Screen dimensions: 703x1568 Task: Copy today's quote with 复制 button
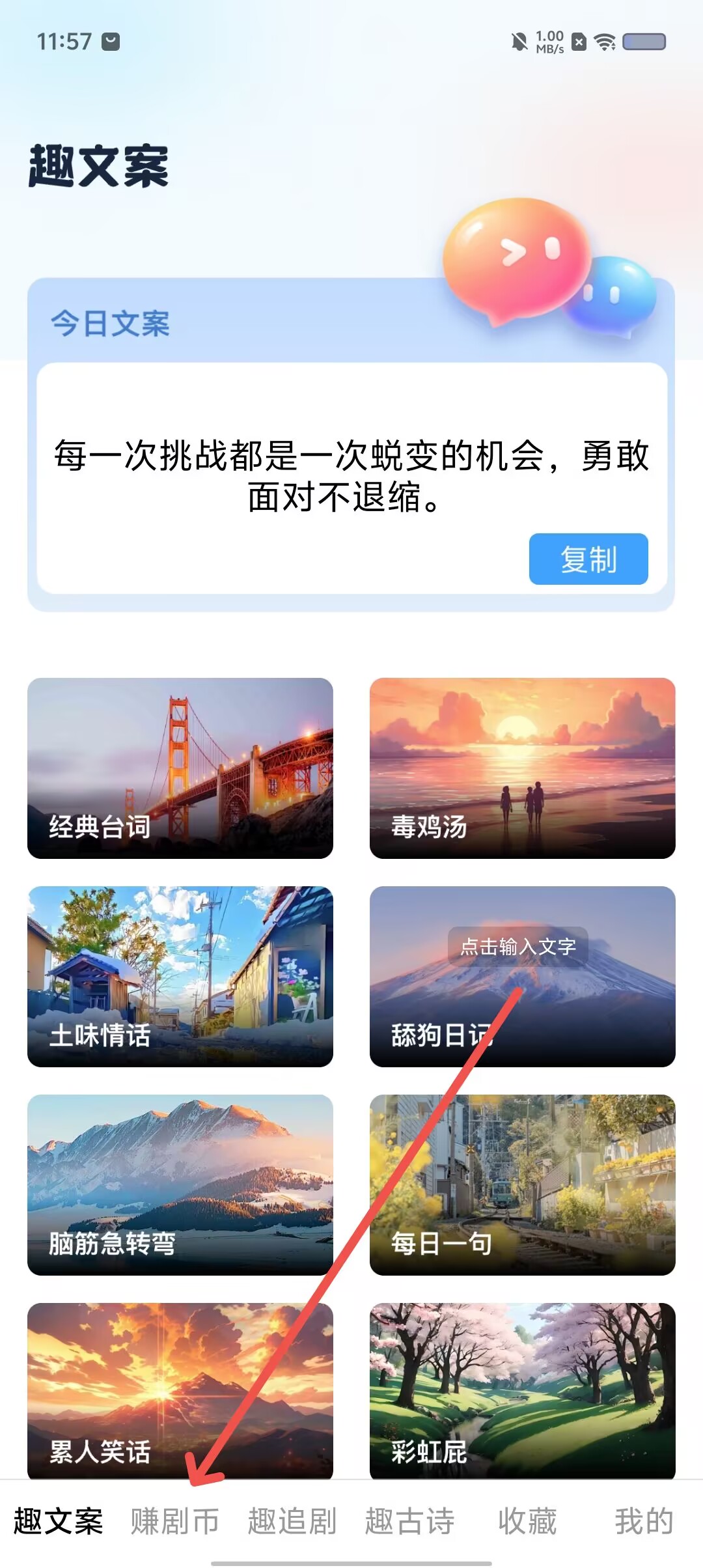click(588, 559)
